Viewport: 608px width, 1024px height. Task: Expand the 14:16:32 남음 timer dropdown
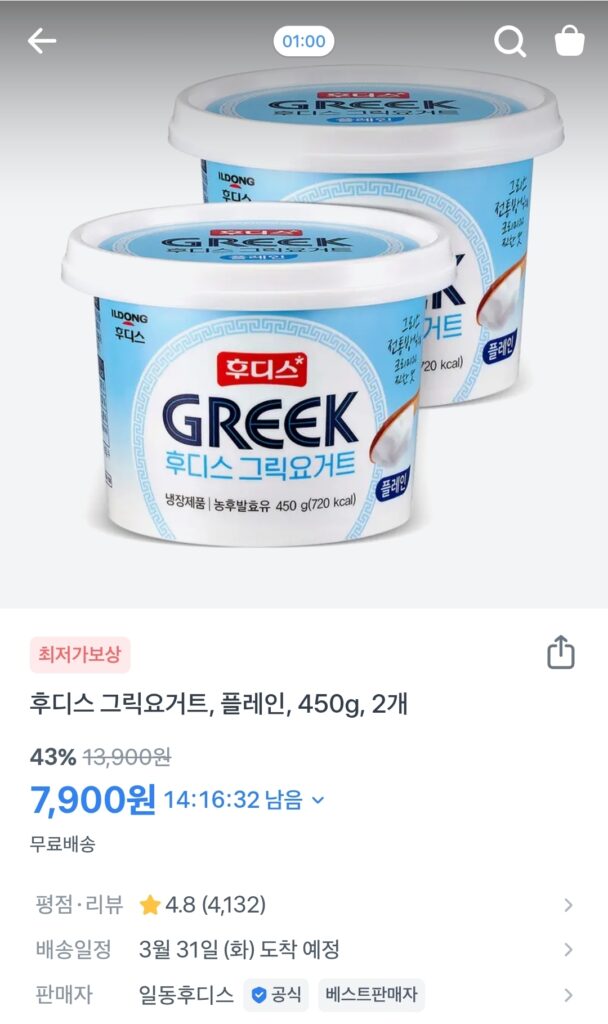(x=318, y=800)
